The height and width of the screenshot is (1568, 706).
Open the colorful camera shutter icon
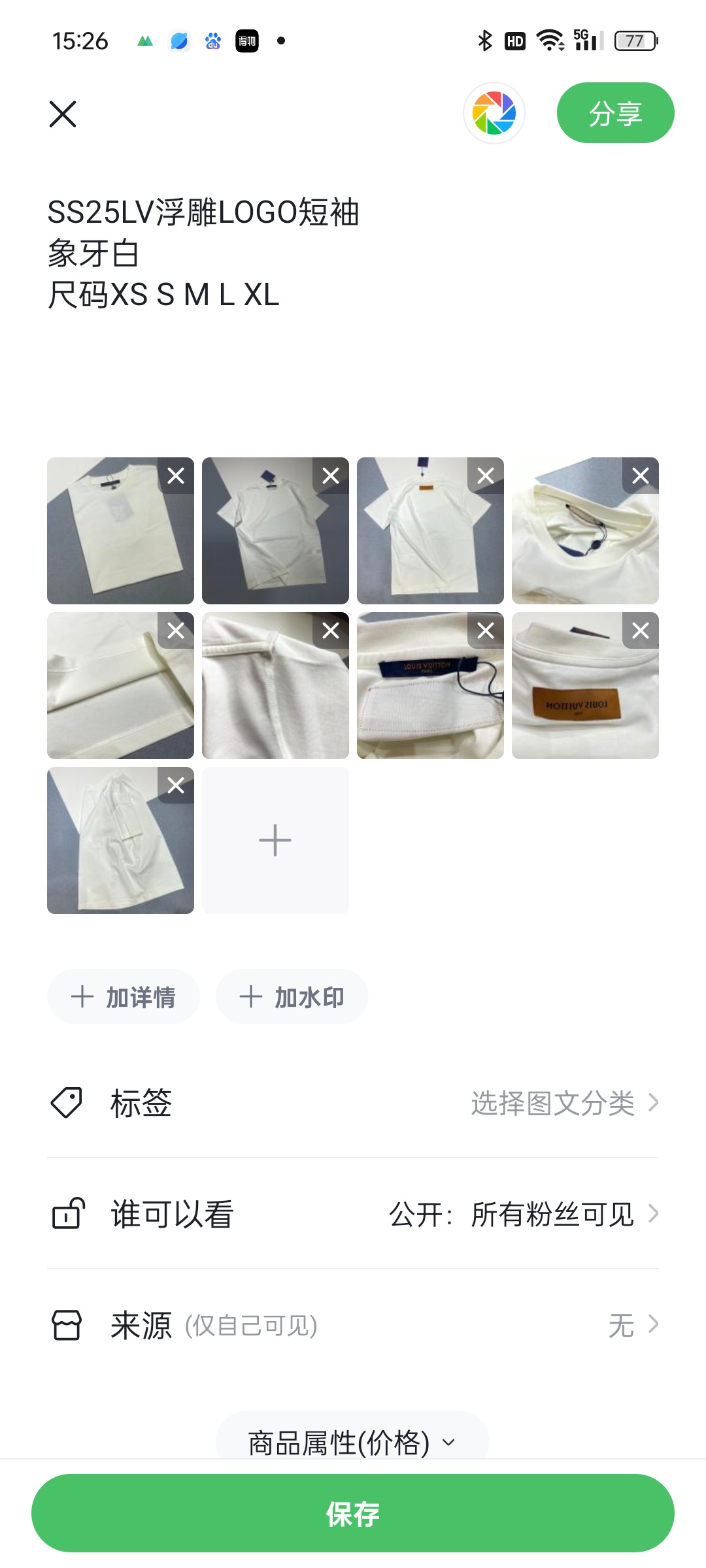(494, 113)
